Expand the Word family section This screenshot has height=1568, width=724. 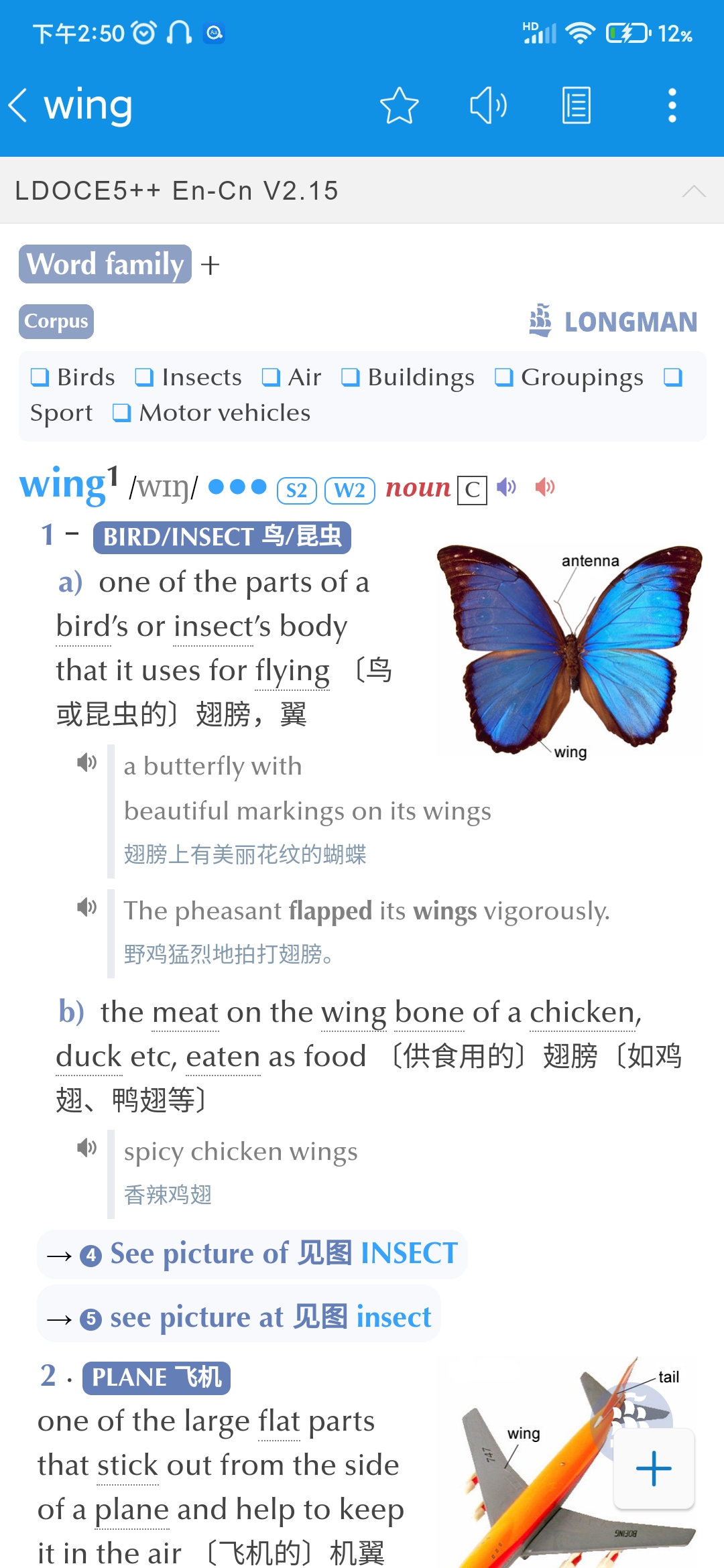[x=210, y=265]
